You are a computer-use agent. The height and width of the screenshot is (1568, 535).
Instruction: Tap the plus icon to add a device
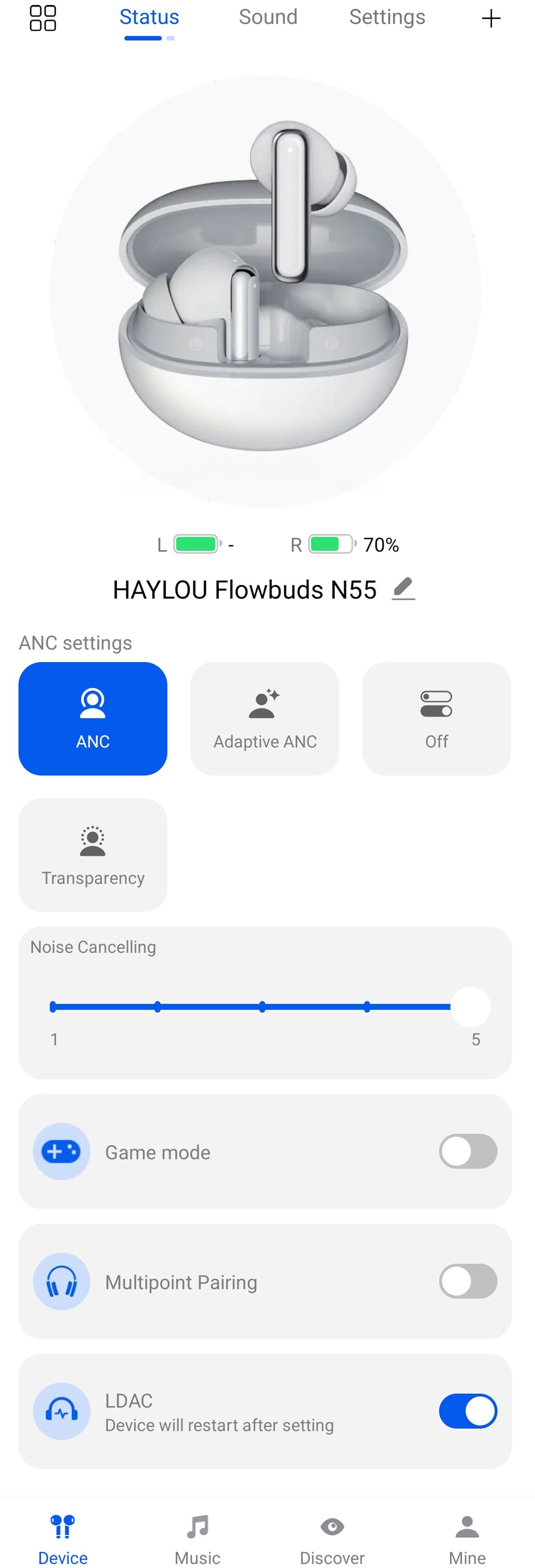491,18
